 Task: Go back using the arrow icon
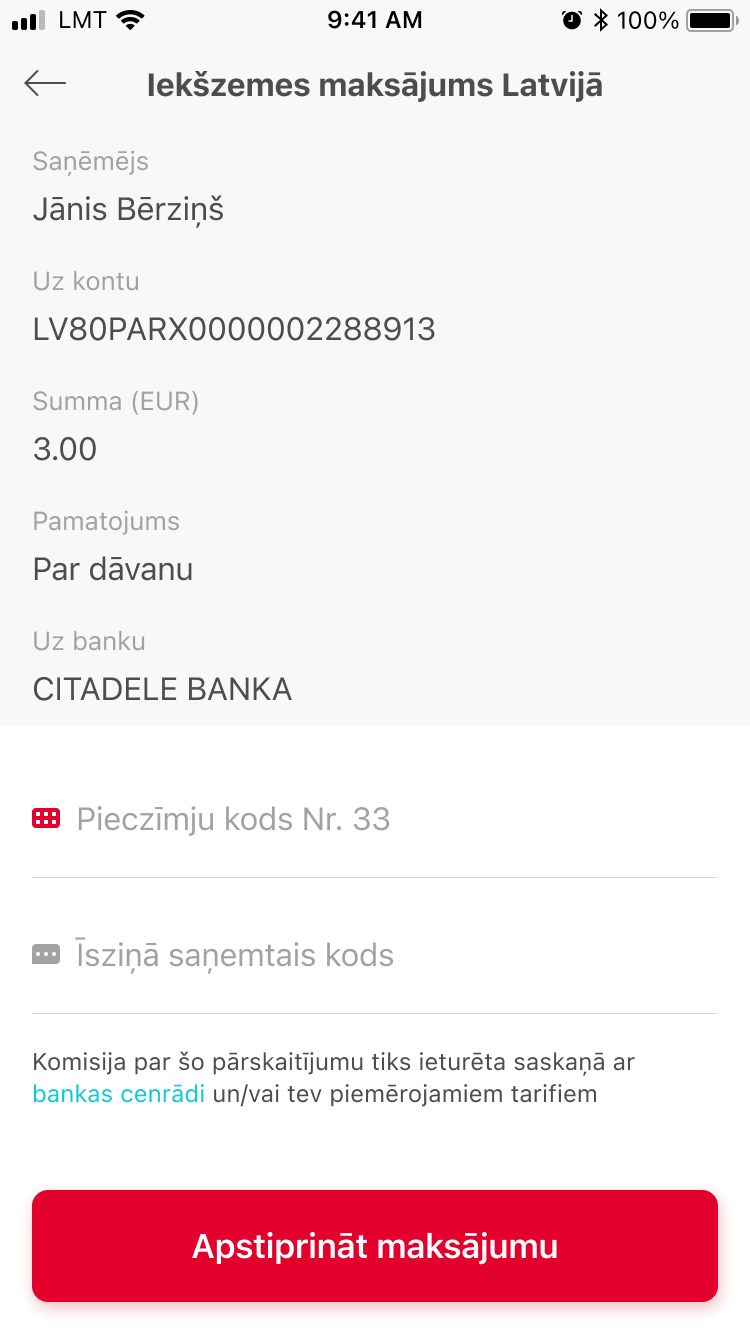click(45, 84)
